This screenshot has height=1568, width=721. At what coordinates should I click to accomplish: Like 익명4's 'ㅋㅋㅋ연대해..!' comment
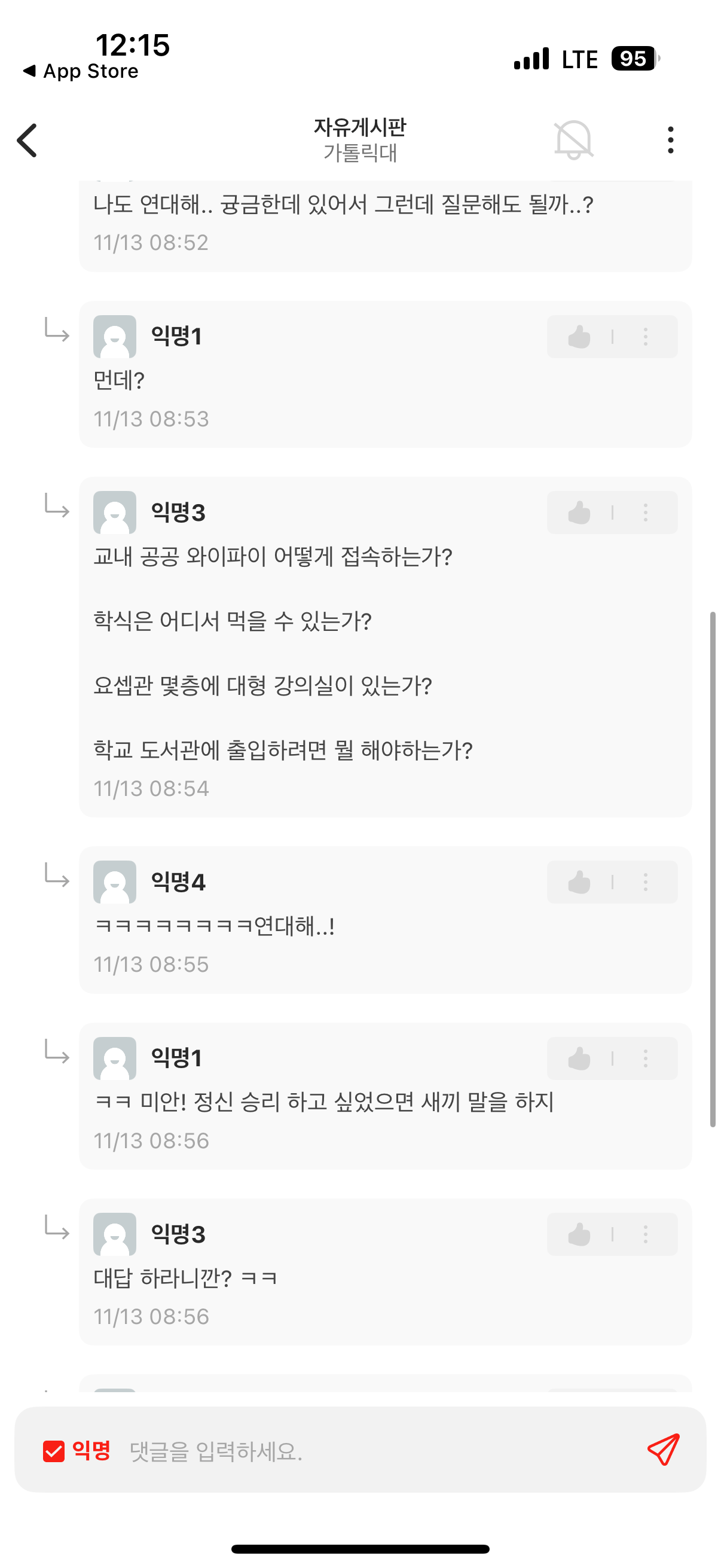click(579, 882)
